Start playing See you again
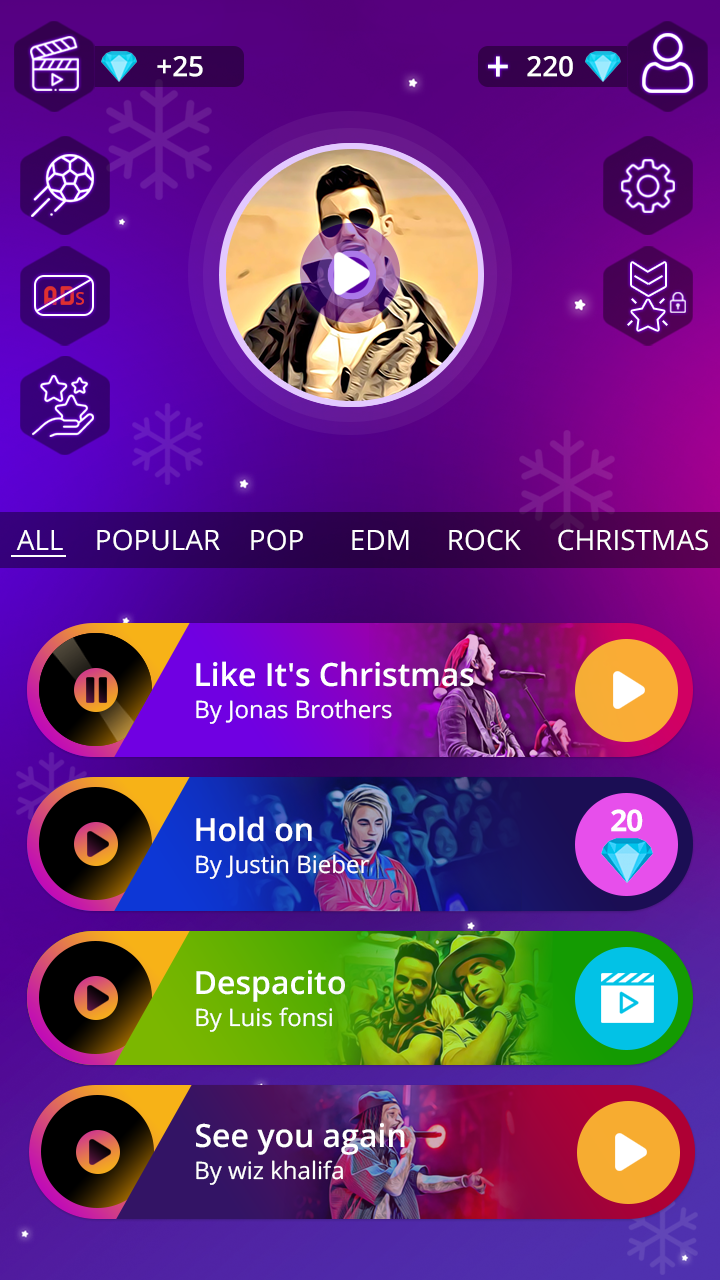Image resolution: width=720 pixels, height=1280 pixels. (628, 1152)
